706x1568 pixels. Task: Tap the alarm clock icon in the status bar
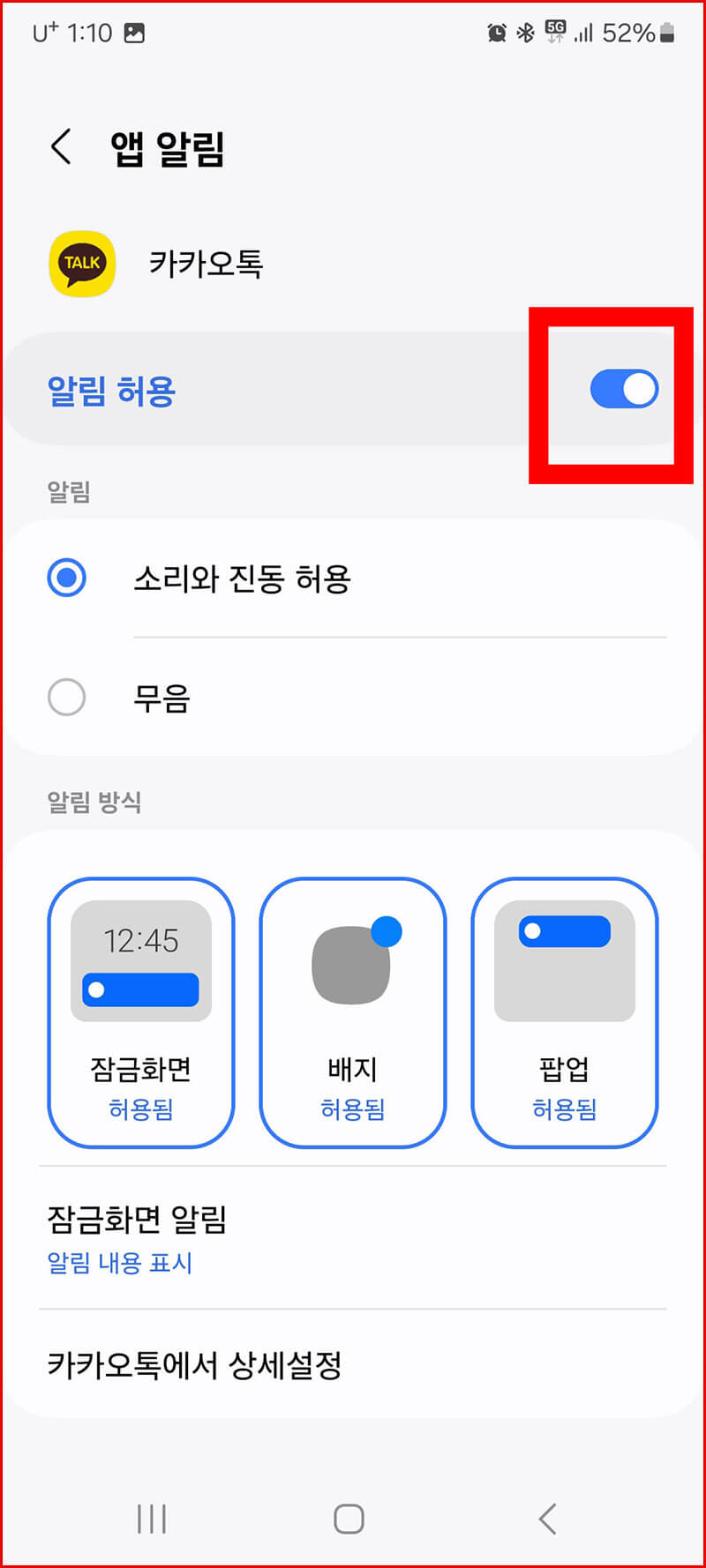pos(497,32)
